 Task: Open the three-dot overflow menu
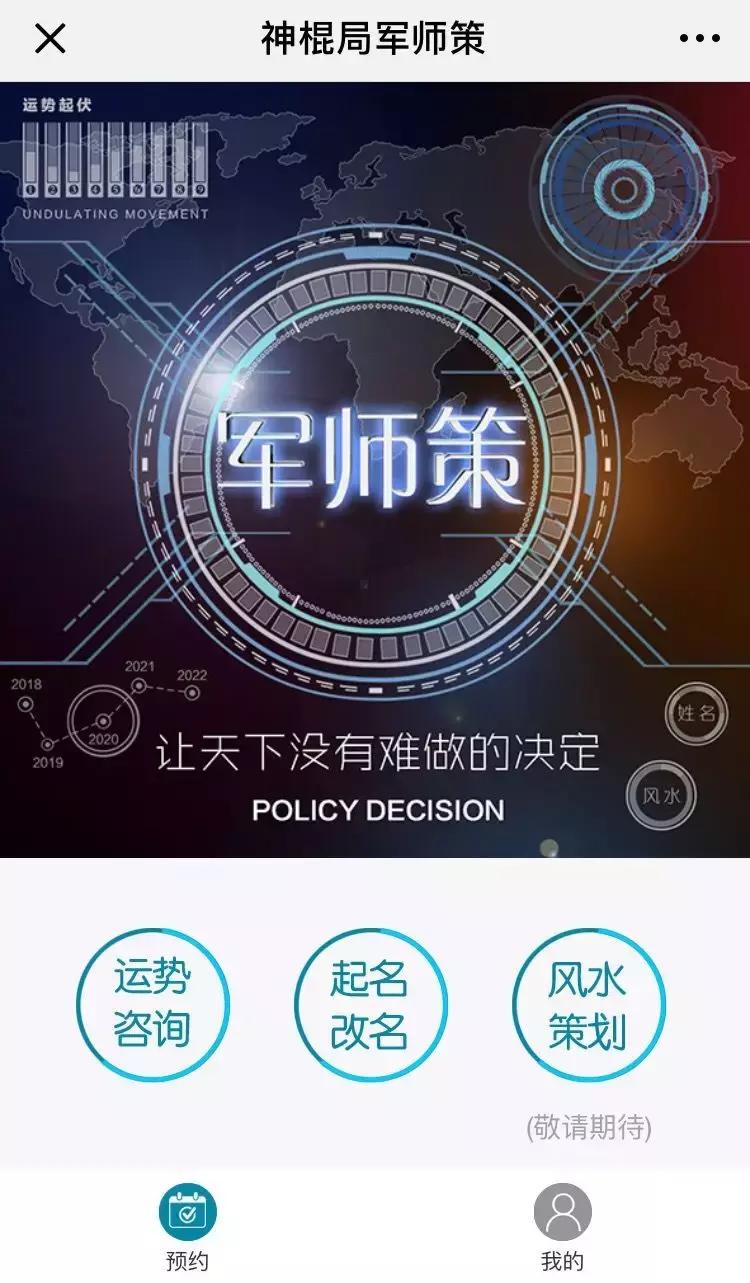[x=699, y=39]
